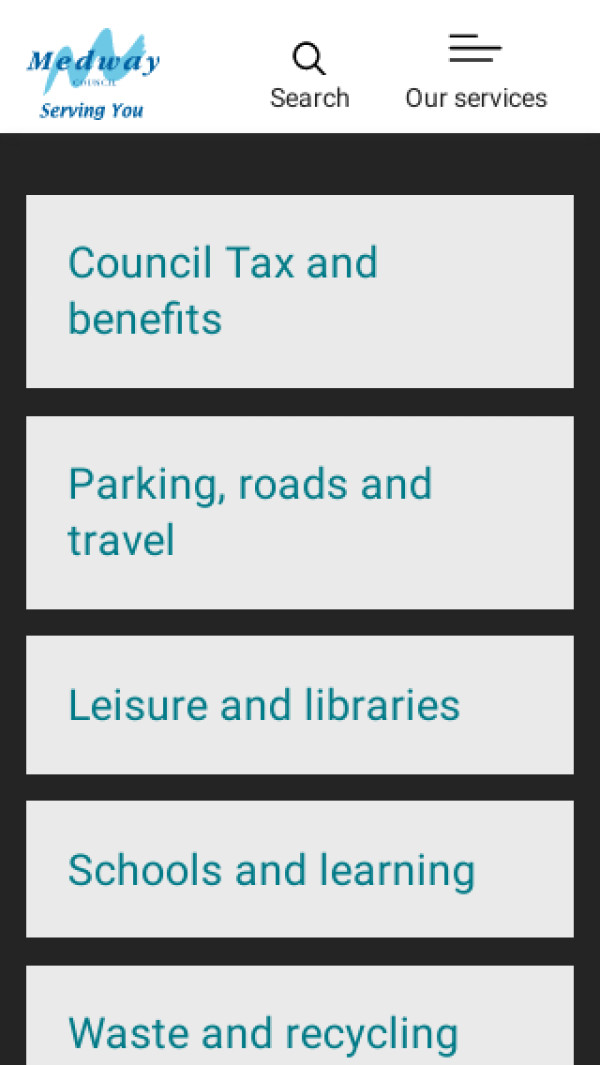Open the Search tool
This screenshot has width=600, height=1065.
click(x=309, y=74)
